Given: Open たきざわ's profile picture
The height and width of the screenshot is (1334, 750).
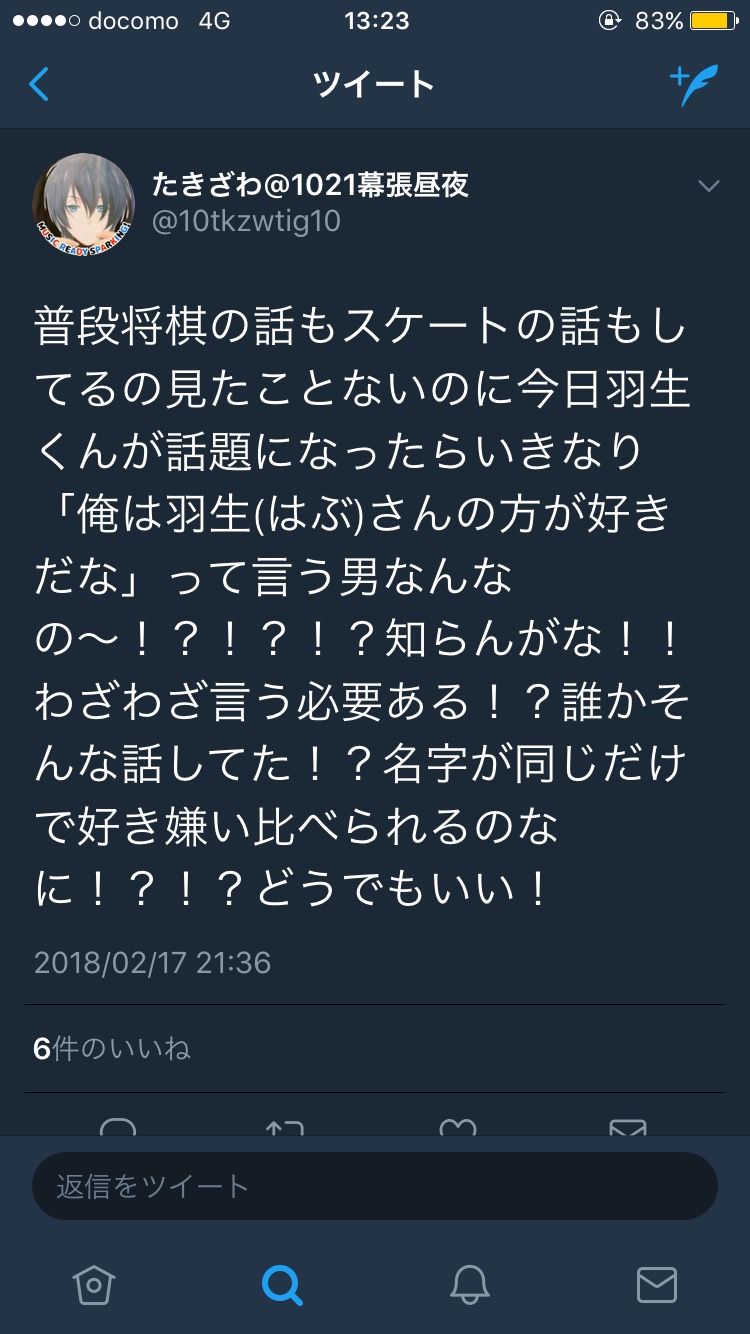Looking at the screenshot, I should click(x=83, y=203).
